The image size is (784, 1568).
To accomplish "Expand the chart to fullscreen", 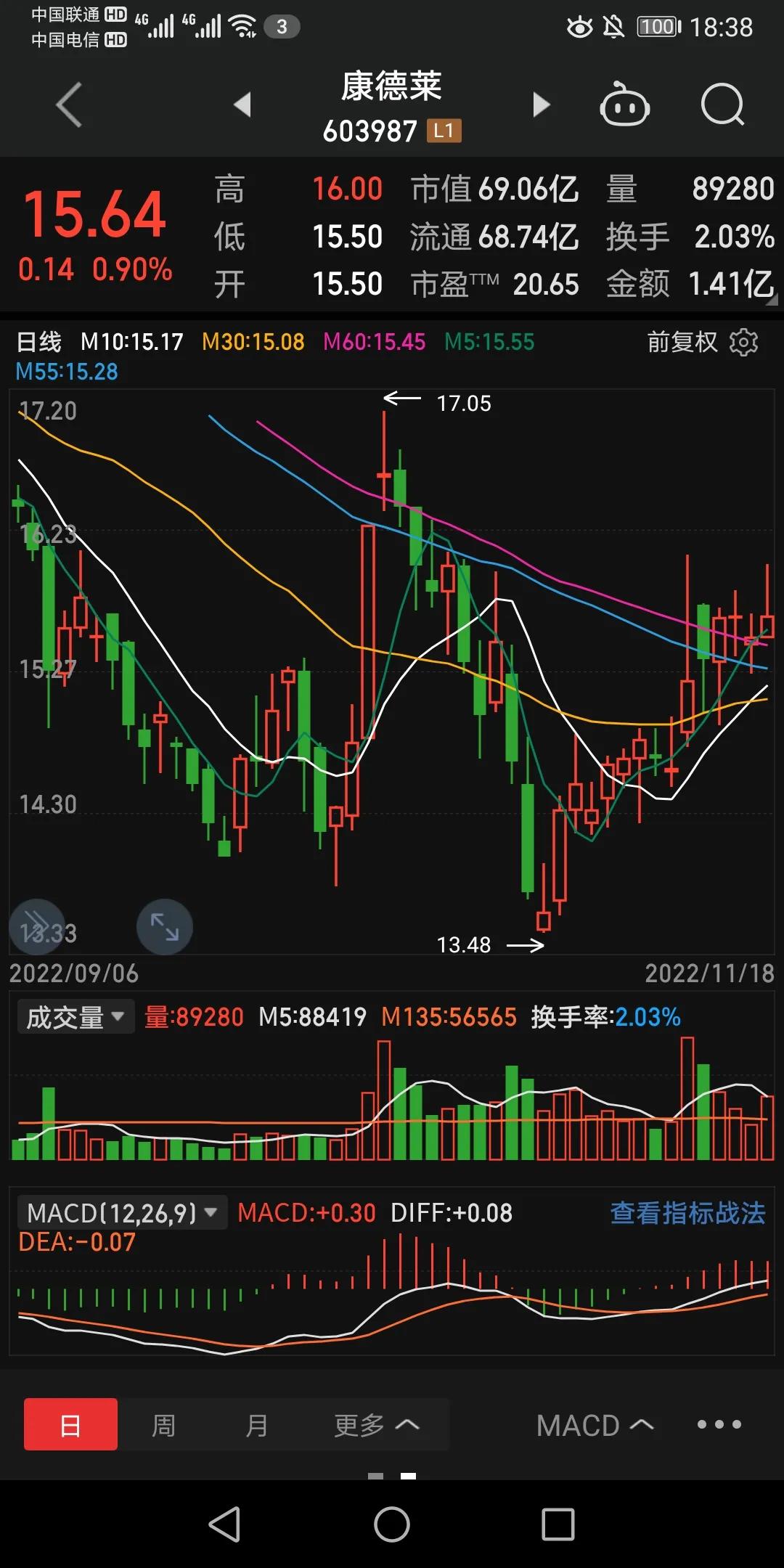I will 165,926.
